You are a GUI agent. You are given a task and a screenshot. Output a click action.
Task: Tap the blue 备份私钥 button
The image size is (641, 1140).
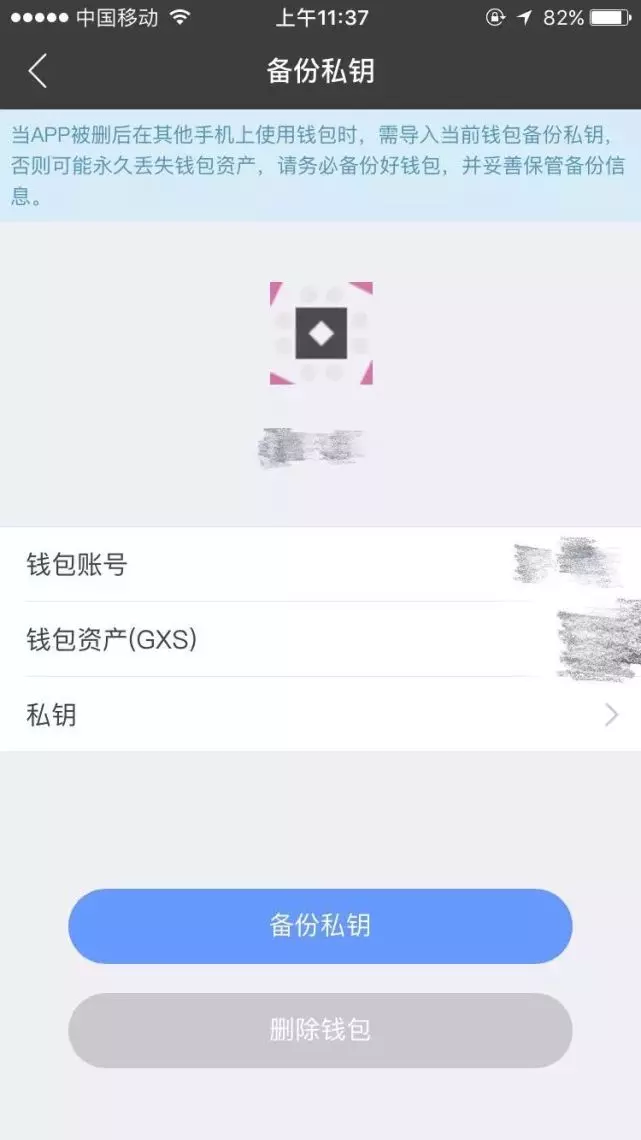320,926
